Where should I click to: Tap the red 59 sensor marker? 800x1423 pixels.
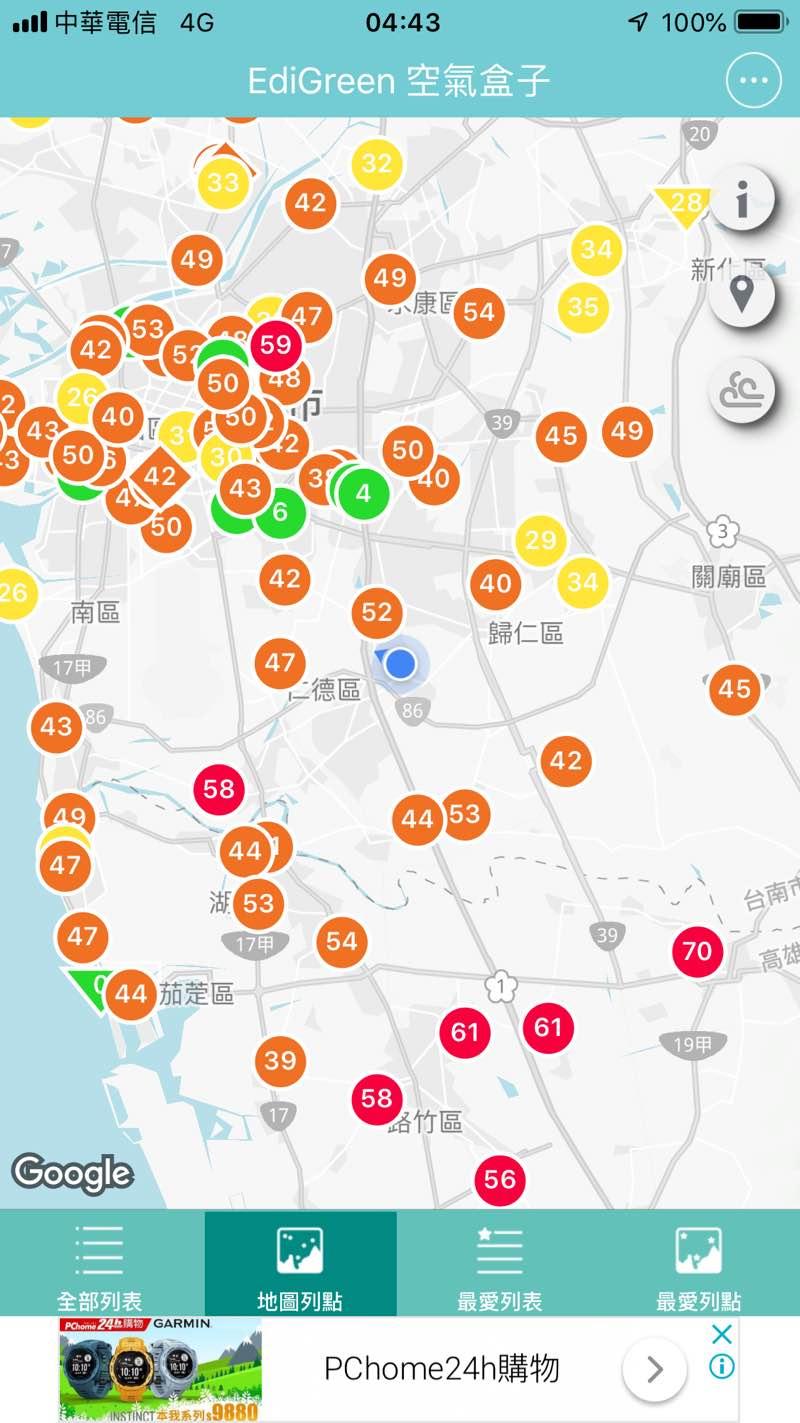(275, 345)
